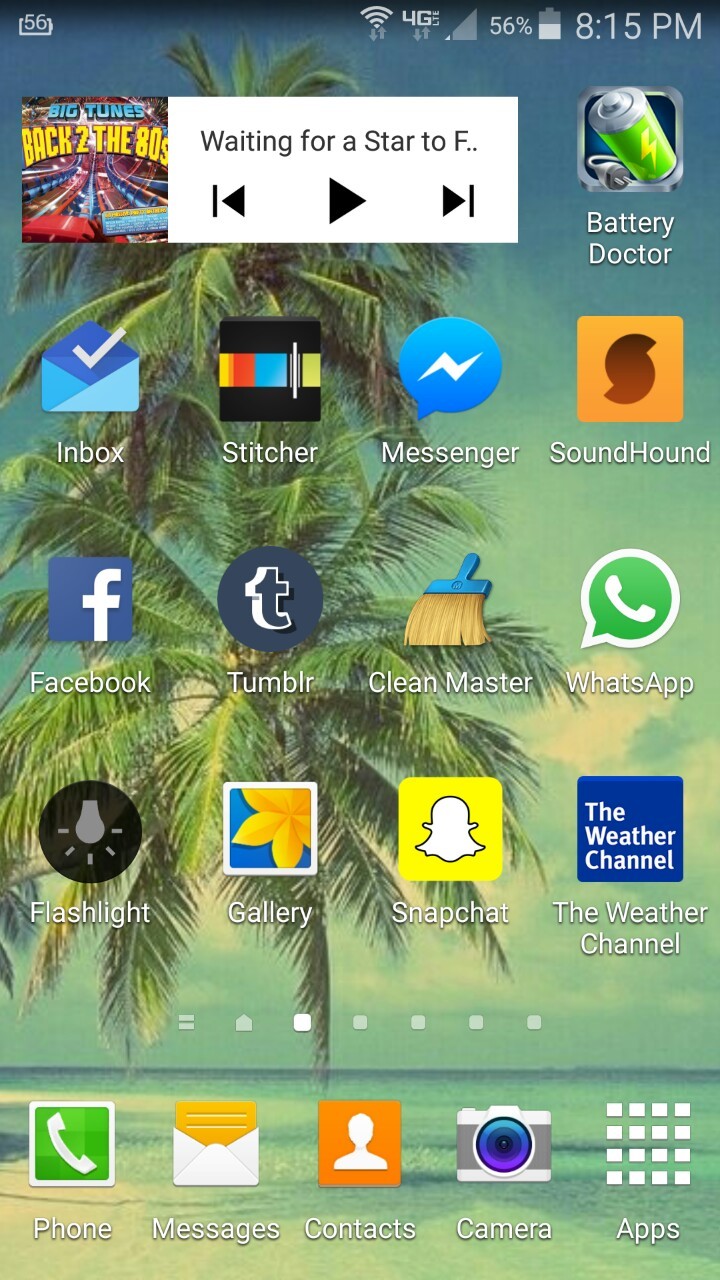
Task: Launch Snapchat
Action: (x=450, y=830)
